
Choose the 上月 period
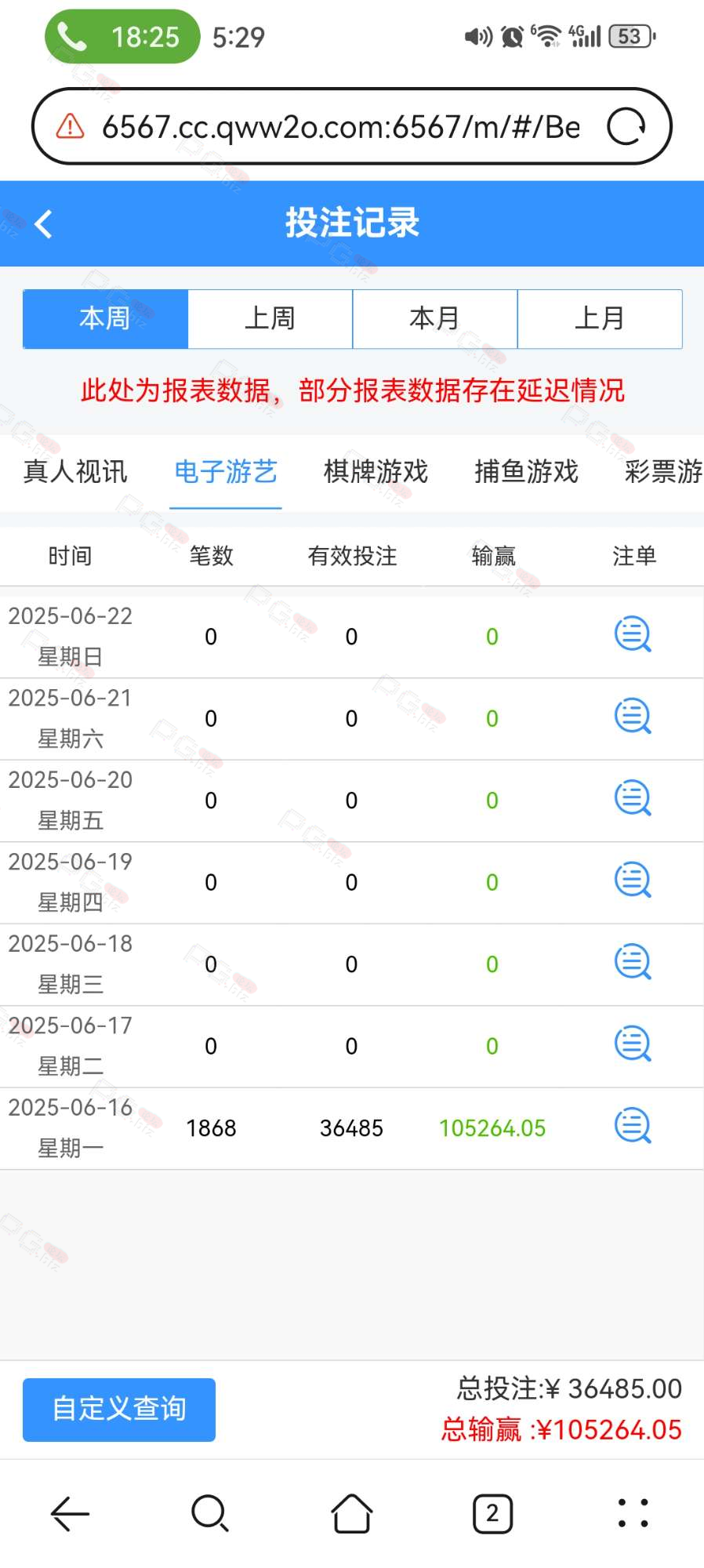600,318
